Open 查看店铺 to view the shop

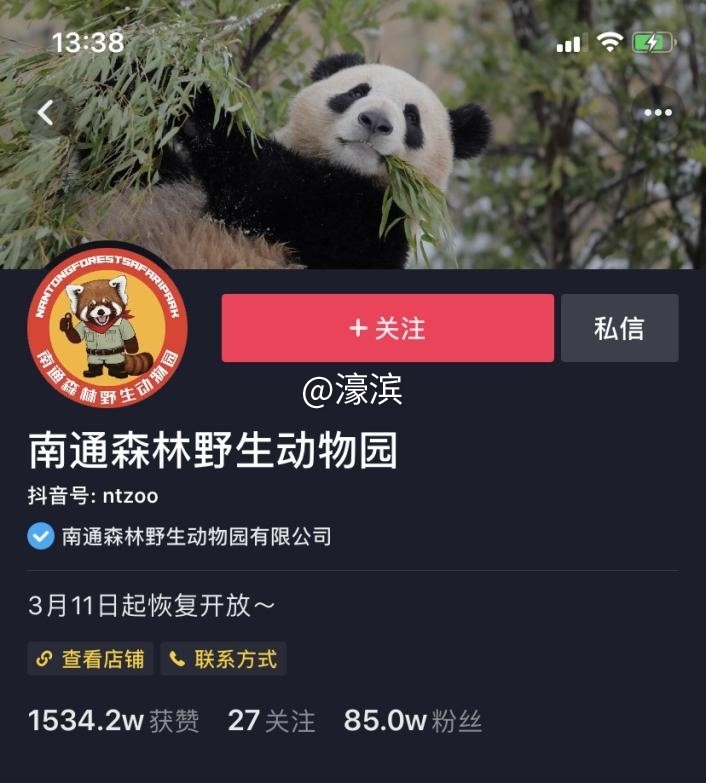pyautogui.click(x=91, y=659)
